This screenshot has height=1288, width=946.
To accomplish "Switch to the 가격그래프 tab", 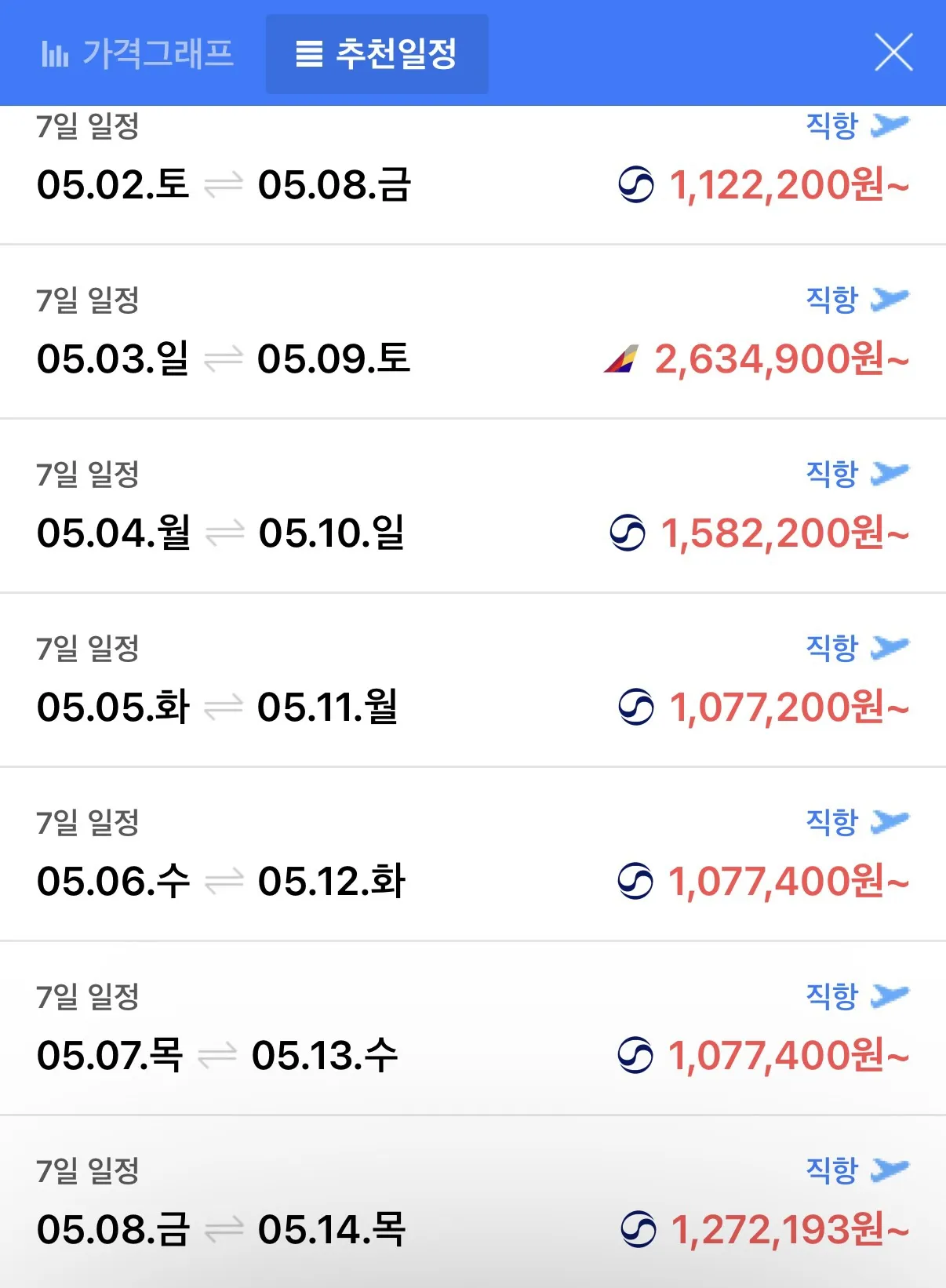I will (137, 54).
